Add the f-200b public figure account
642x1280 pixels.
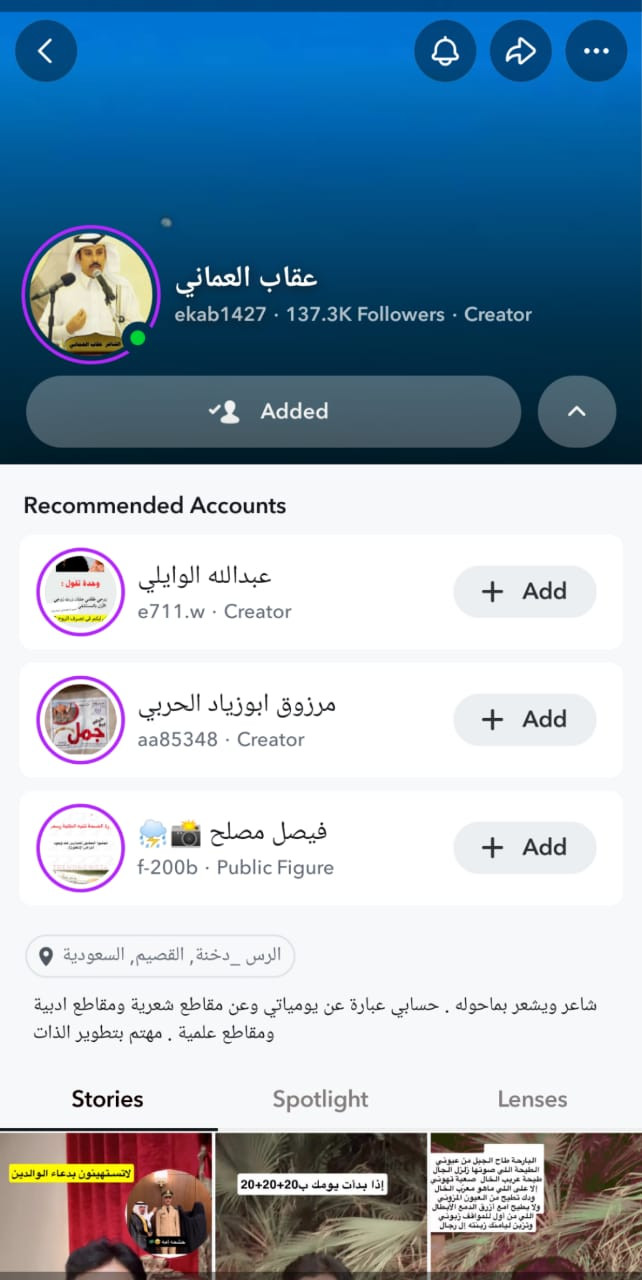(x=524, y=847)
